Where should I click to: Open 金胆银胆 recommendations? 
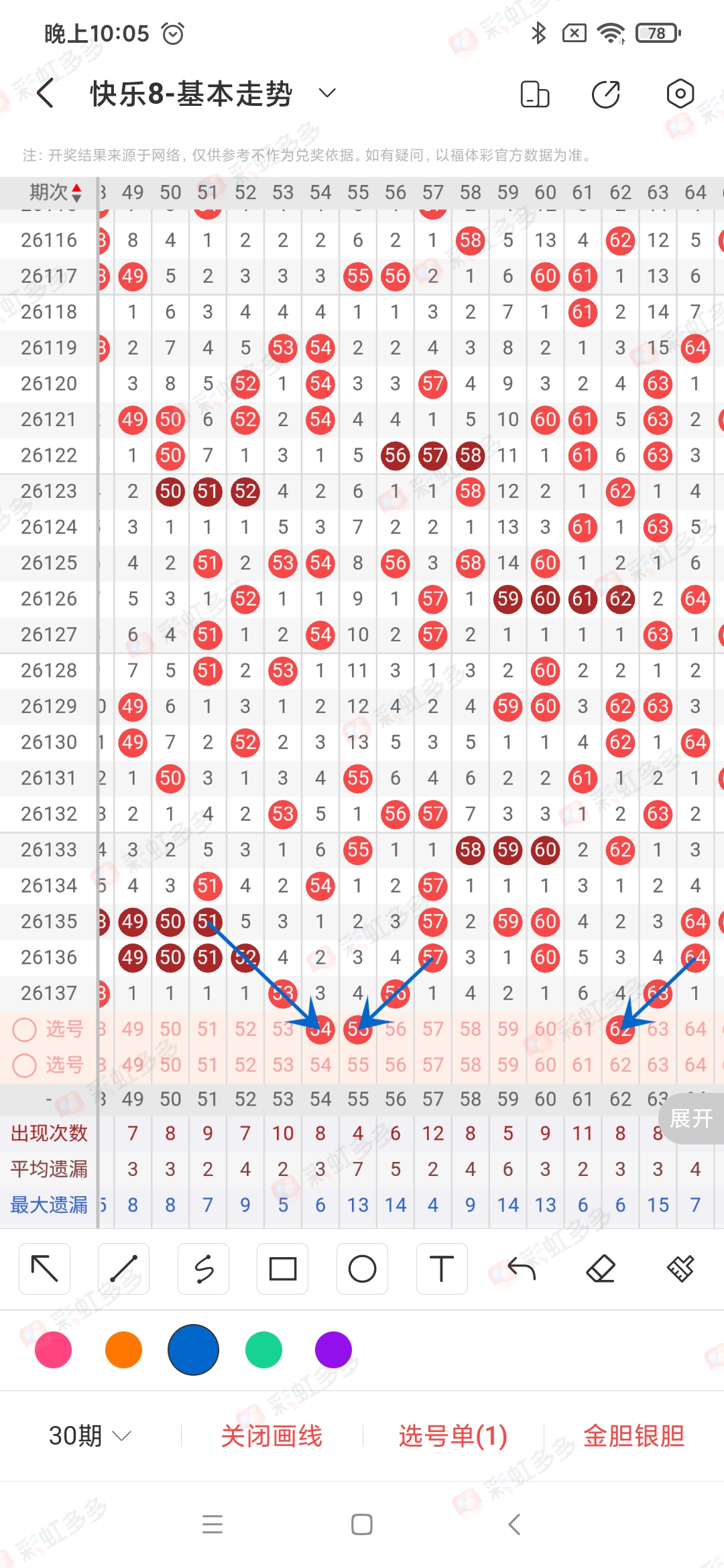tap(634, 1436)
